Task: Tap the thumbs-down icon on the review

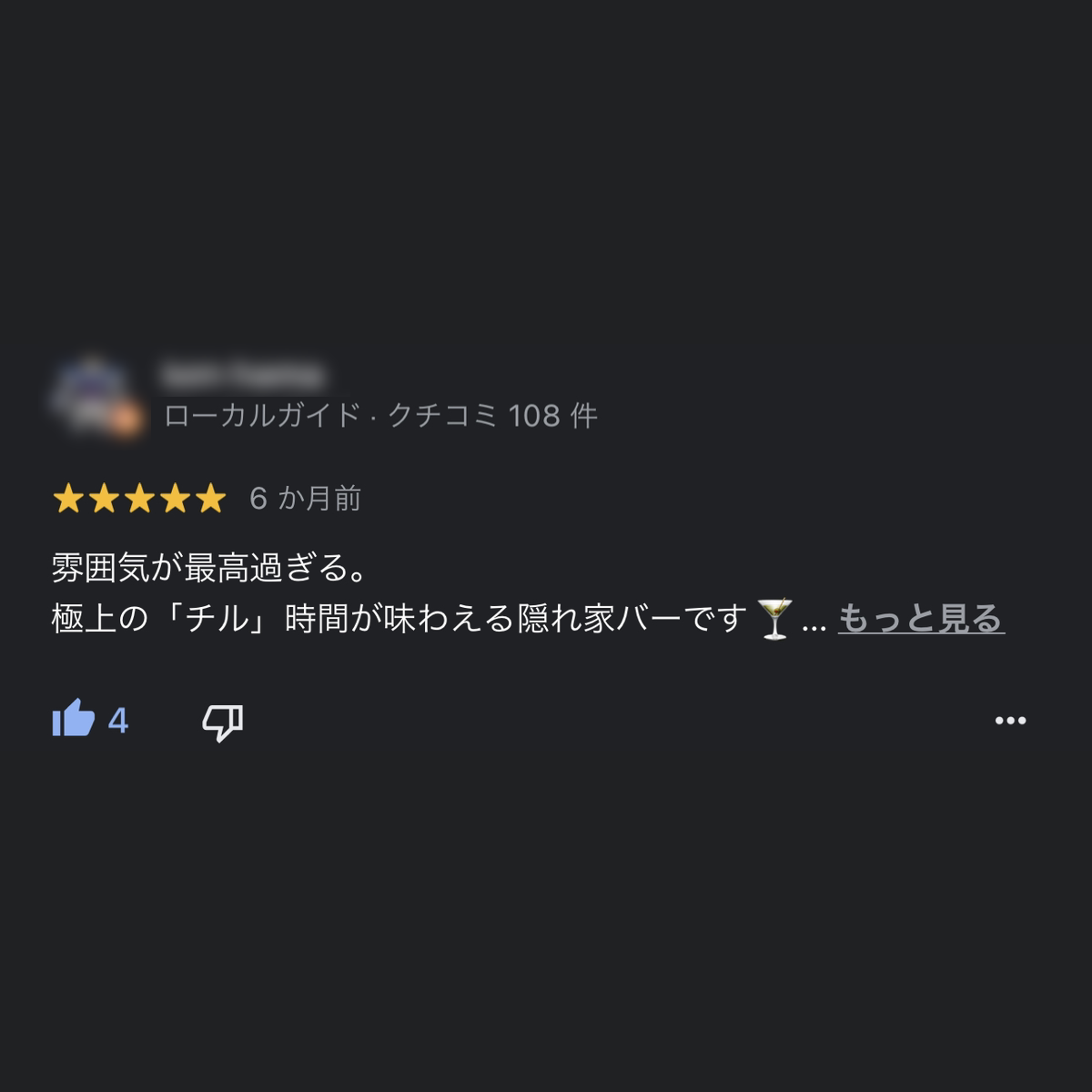Action: coord(222,722)
